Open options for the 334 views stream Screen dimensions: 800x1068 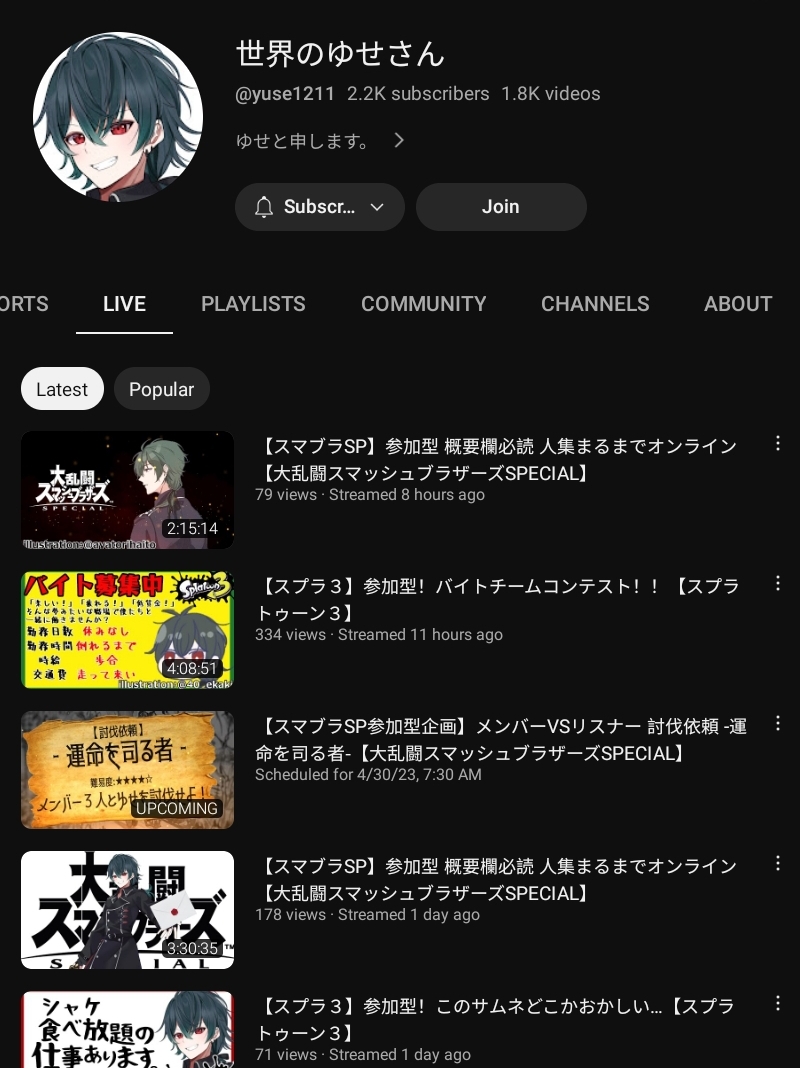778,583
